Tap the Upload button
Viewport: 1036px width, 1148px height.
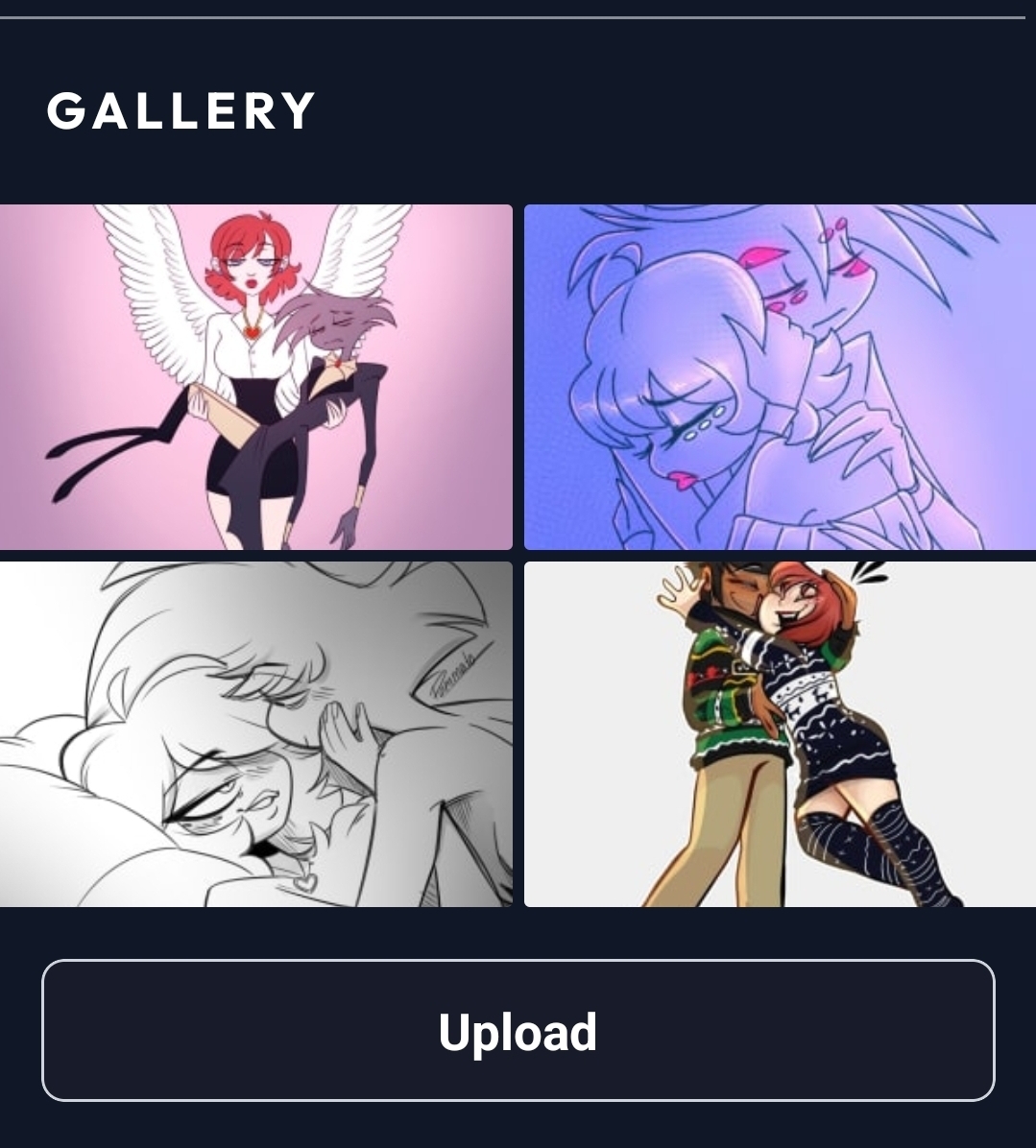point(518,1030)
